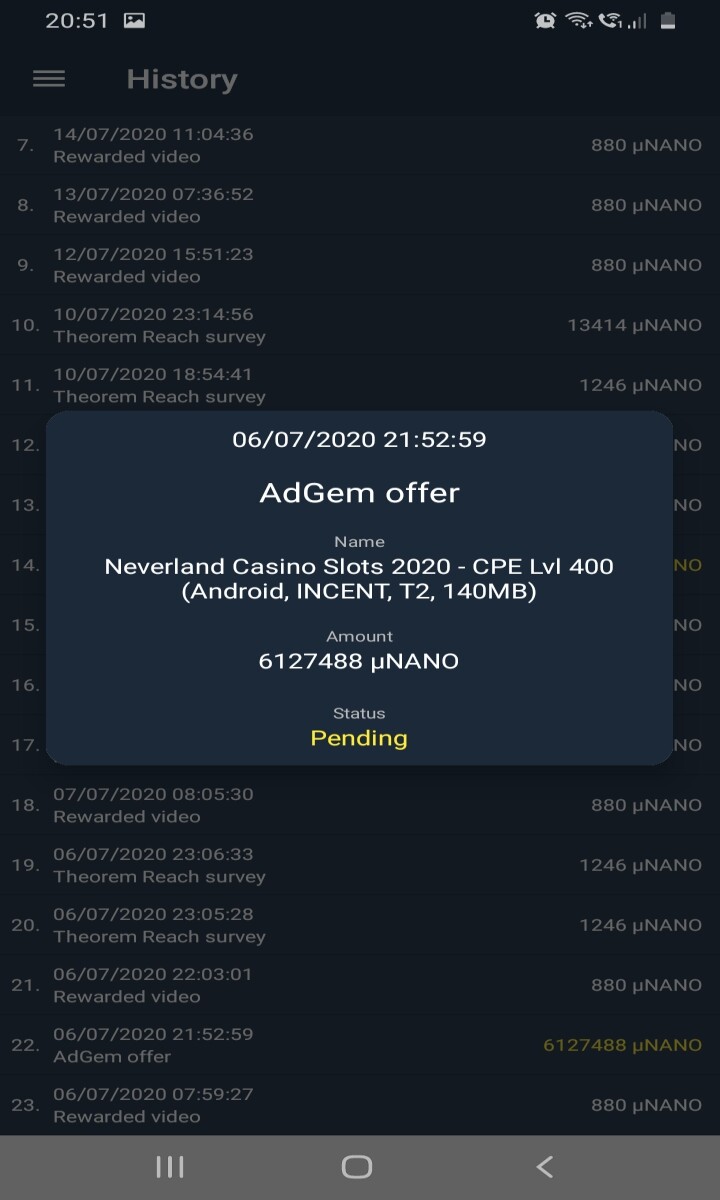Open entry 20 from 06/07/2020 23:05:28
This screenshot has width=720, height=1200.
360,925
